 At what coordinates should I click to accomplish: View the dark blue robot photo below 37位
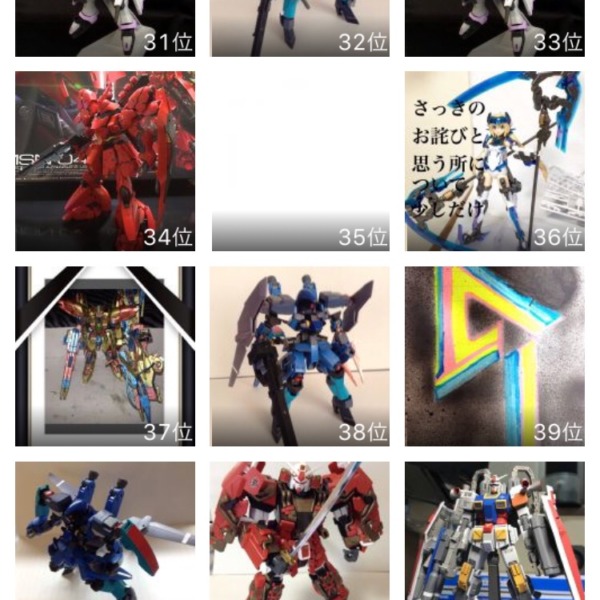tap(105, 530)
